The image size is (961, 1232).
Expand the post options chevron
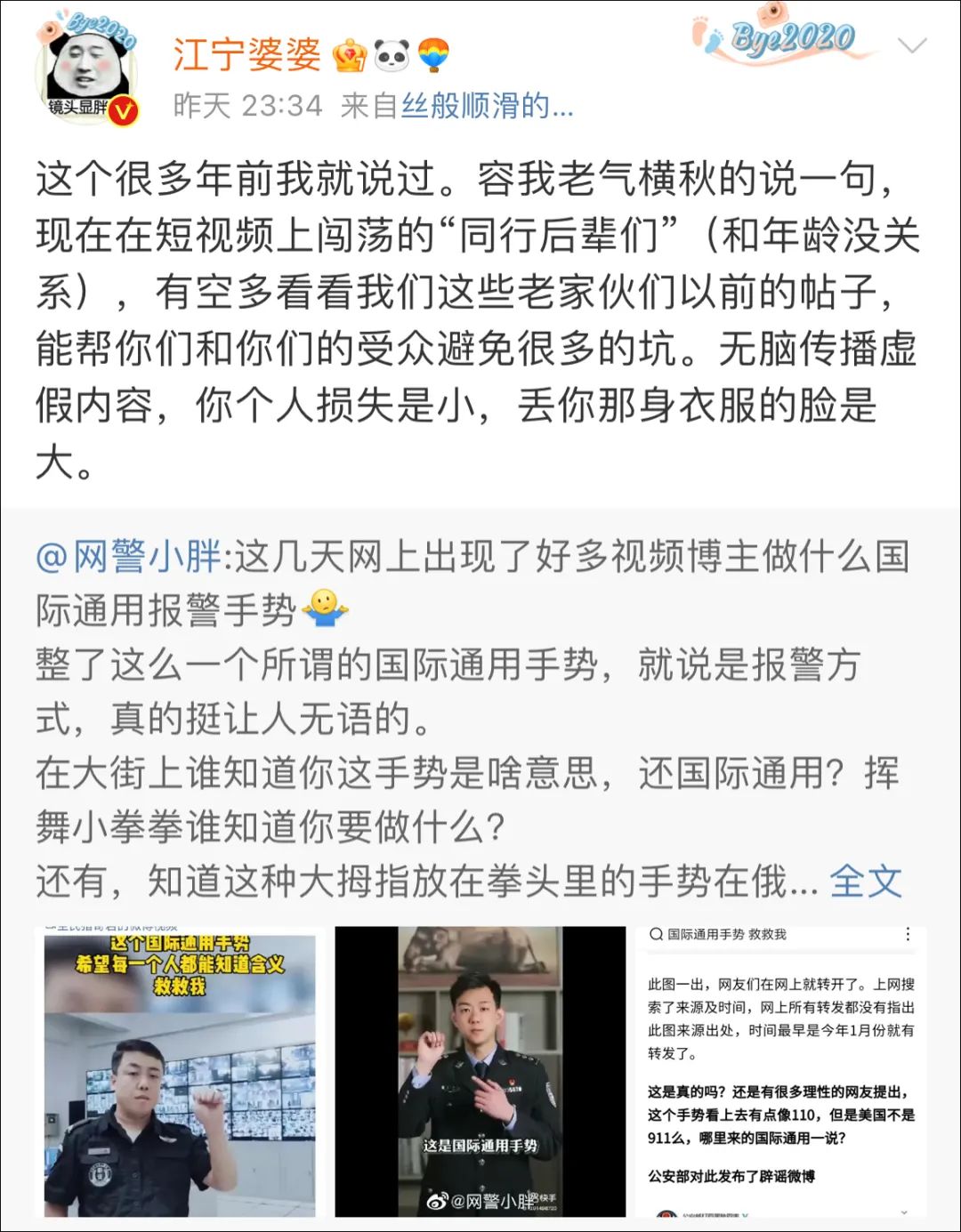pos(912,45)
